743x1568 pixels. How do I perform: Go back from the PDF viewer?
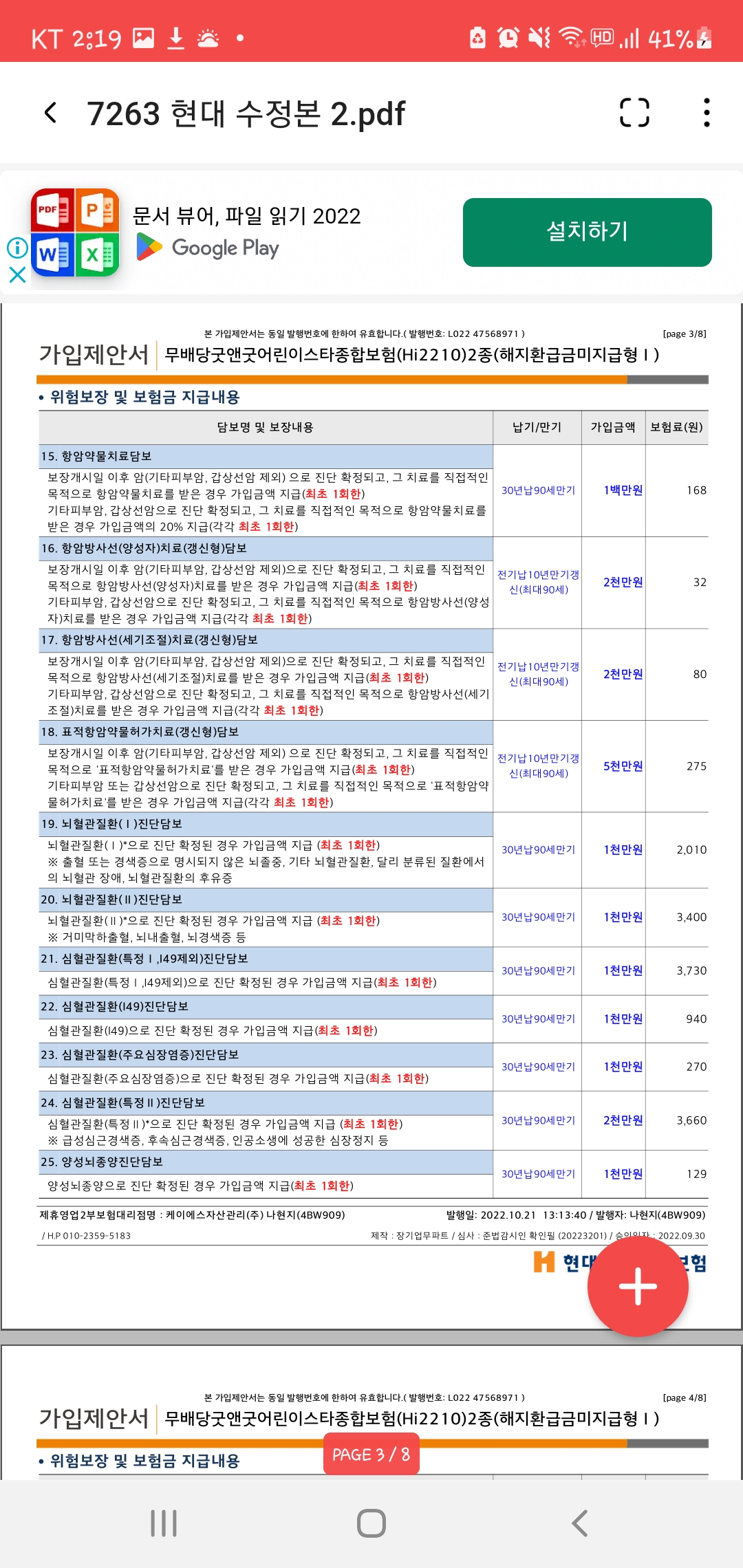(50, 113)
